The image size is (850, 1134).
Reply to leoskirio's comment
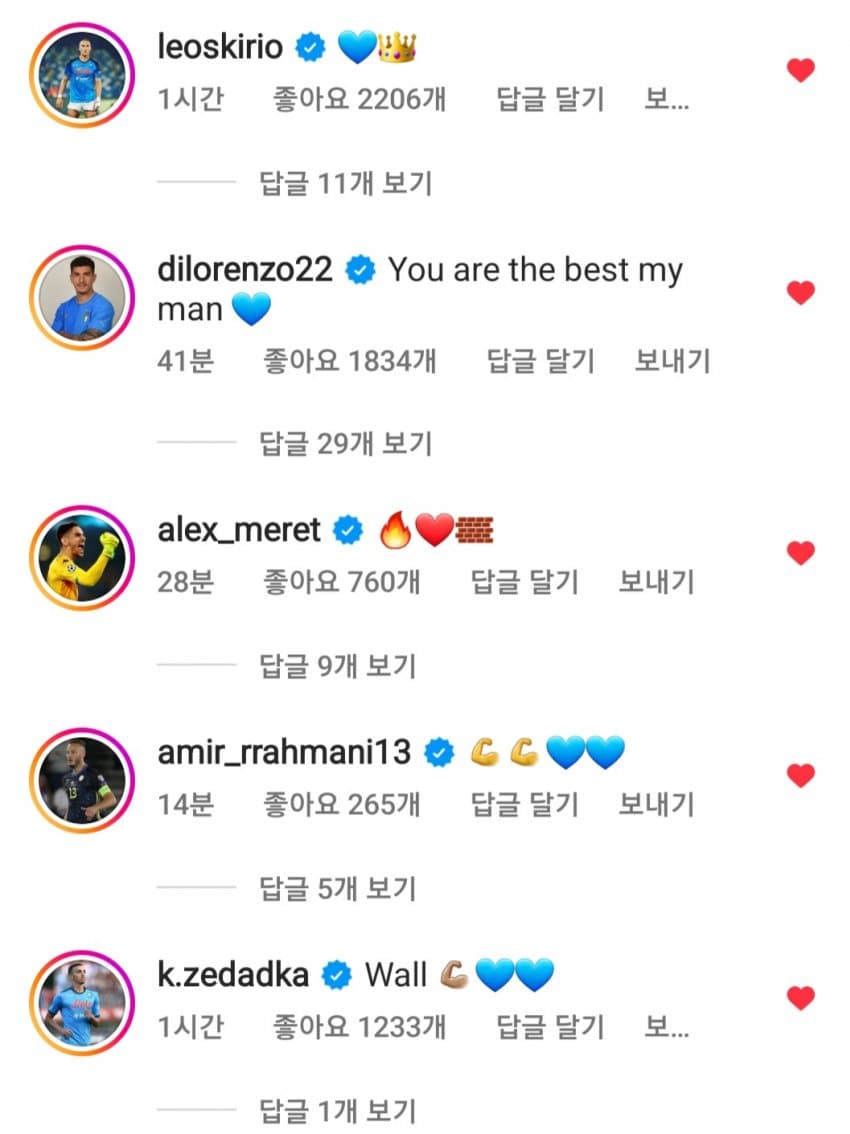pyautogui.click(x=550, y=99)
